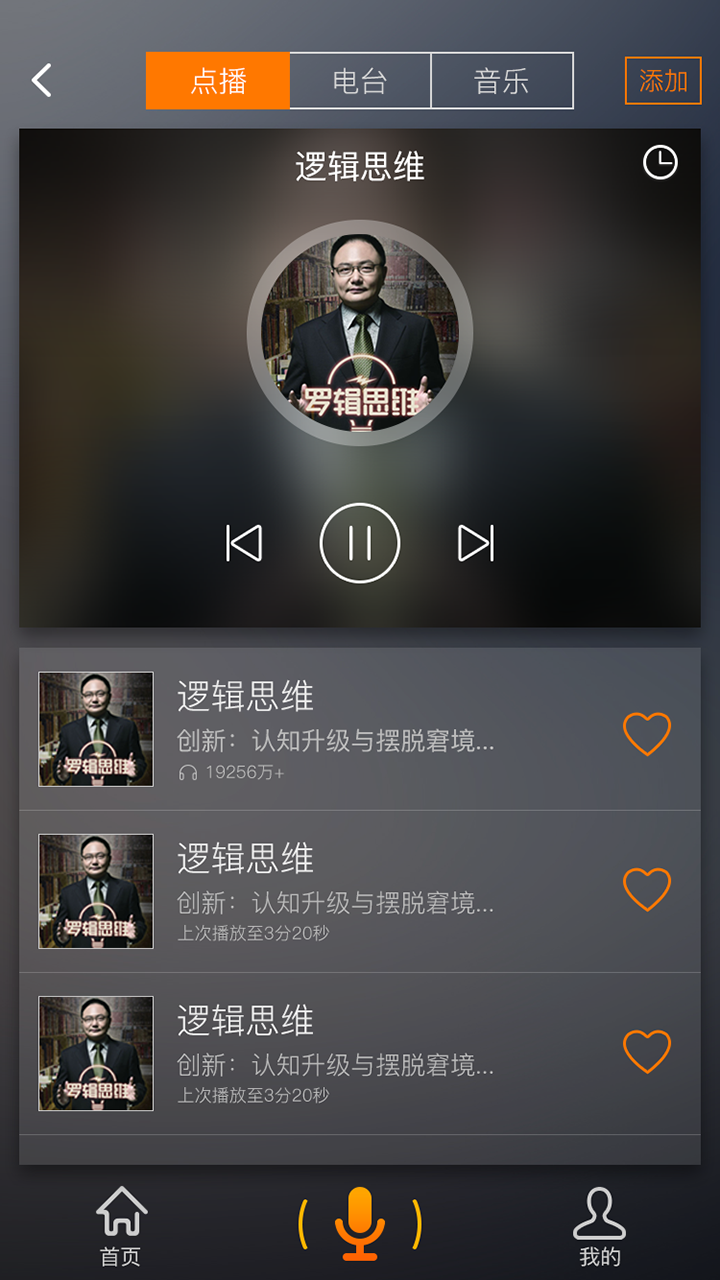Favorite the episode with 19256万+ plays
Image resolution: width=720 pixels, height=1280 pixels.
click(647, 734)
